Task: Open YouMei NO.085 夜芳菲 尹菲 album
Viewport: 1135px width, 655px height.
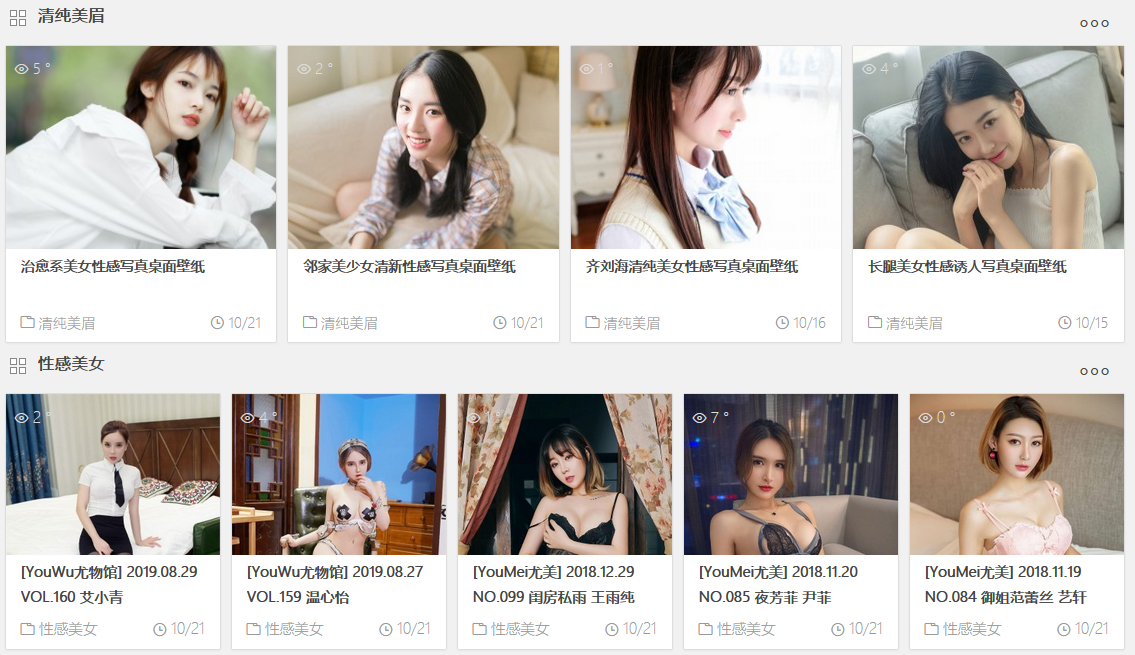Action: point(779,584)
